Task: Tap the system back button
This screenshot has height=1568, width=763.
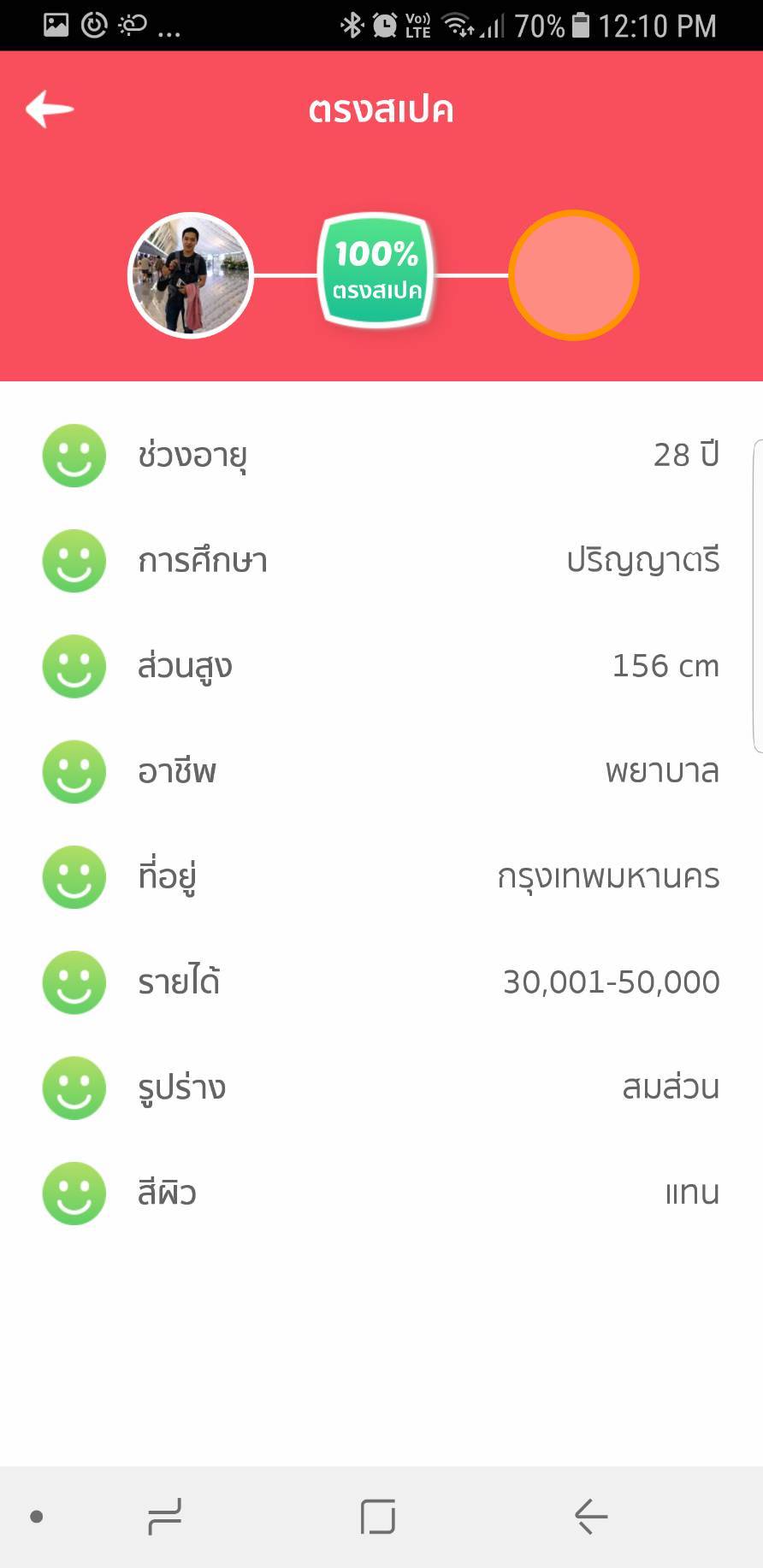Action: [590, 1517]
